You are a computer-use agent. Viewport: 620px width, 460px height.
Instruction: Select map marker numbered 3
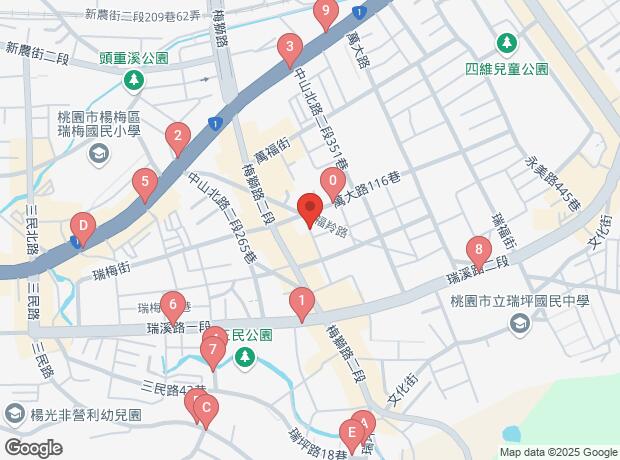[x=289, y=48]
